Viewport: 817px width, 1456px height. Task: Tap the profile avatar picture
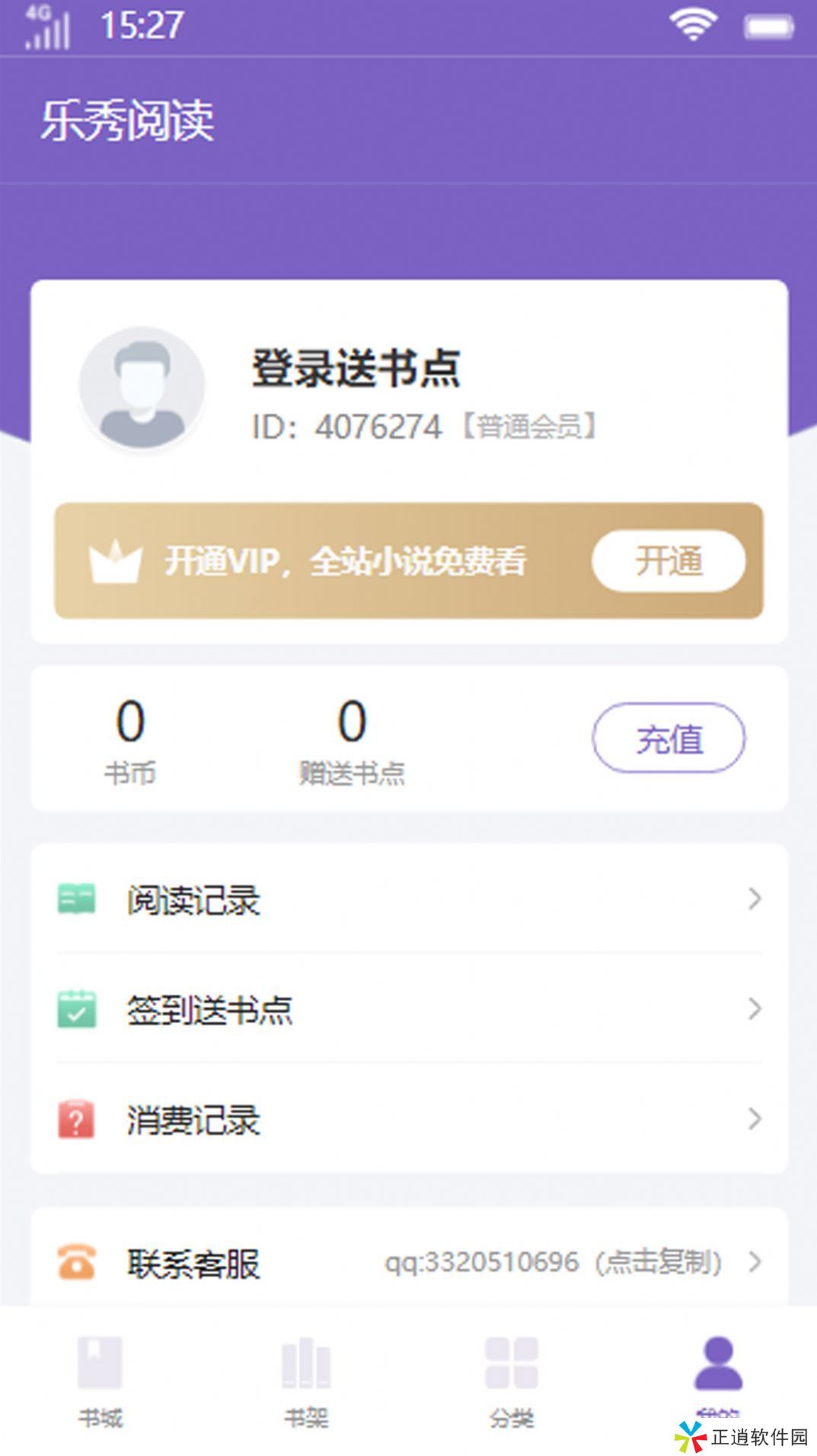pyautogui.click(x=142, y=387)
